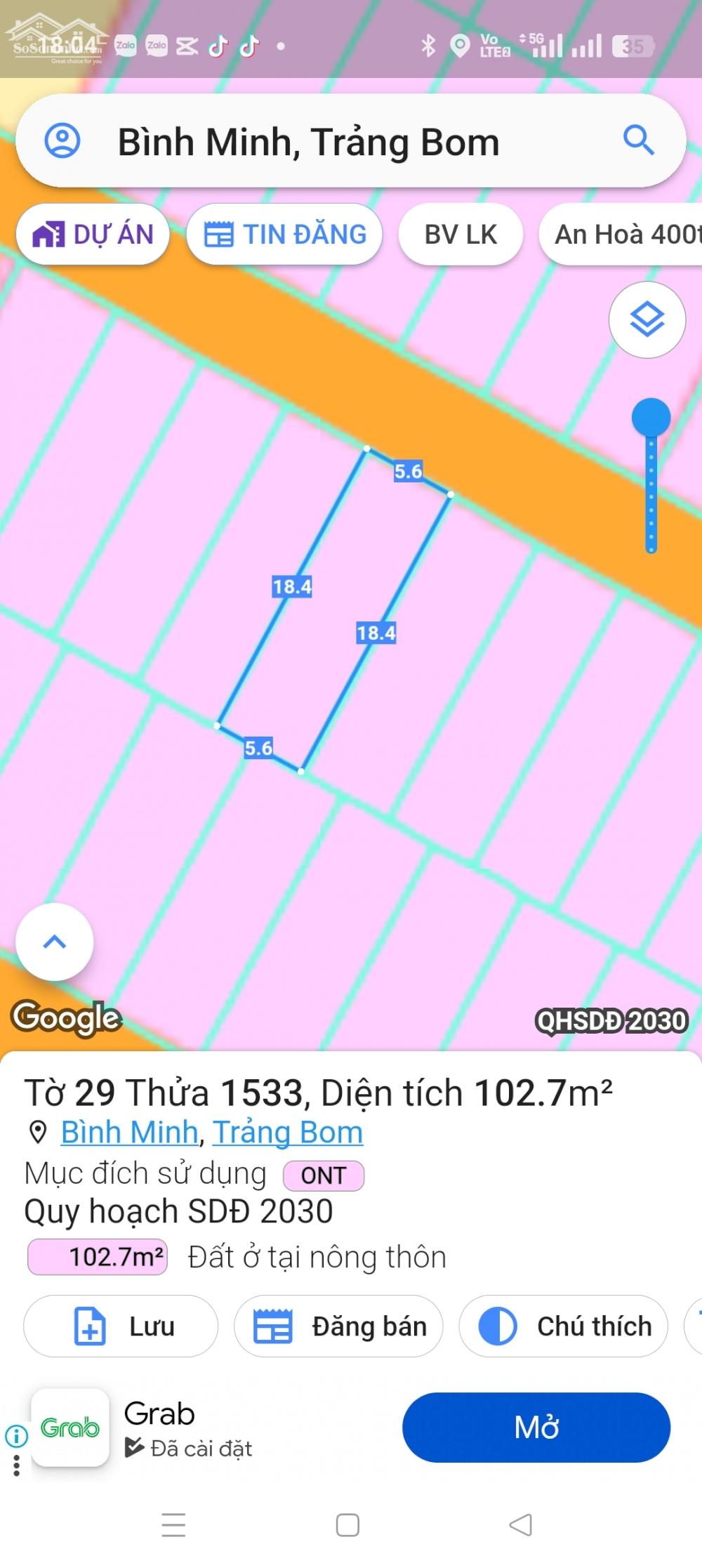Tap the search magnifier icon

coord(638,140)
